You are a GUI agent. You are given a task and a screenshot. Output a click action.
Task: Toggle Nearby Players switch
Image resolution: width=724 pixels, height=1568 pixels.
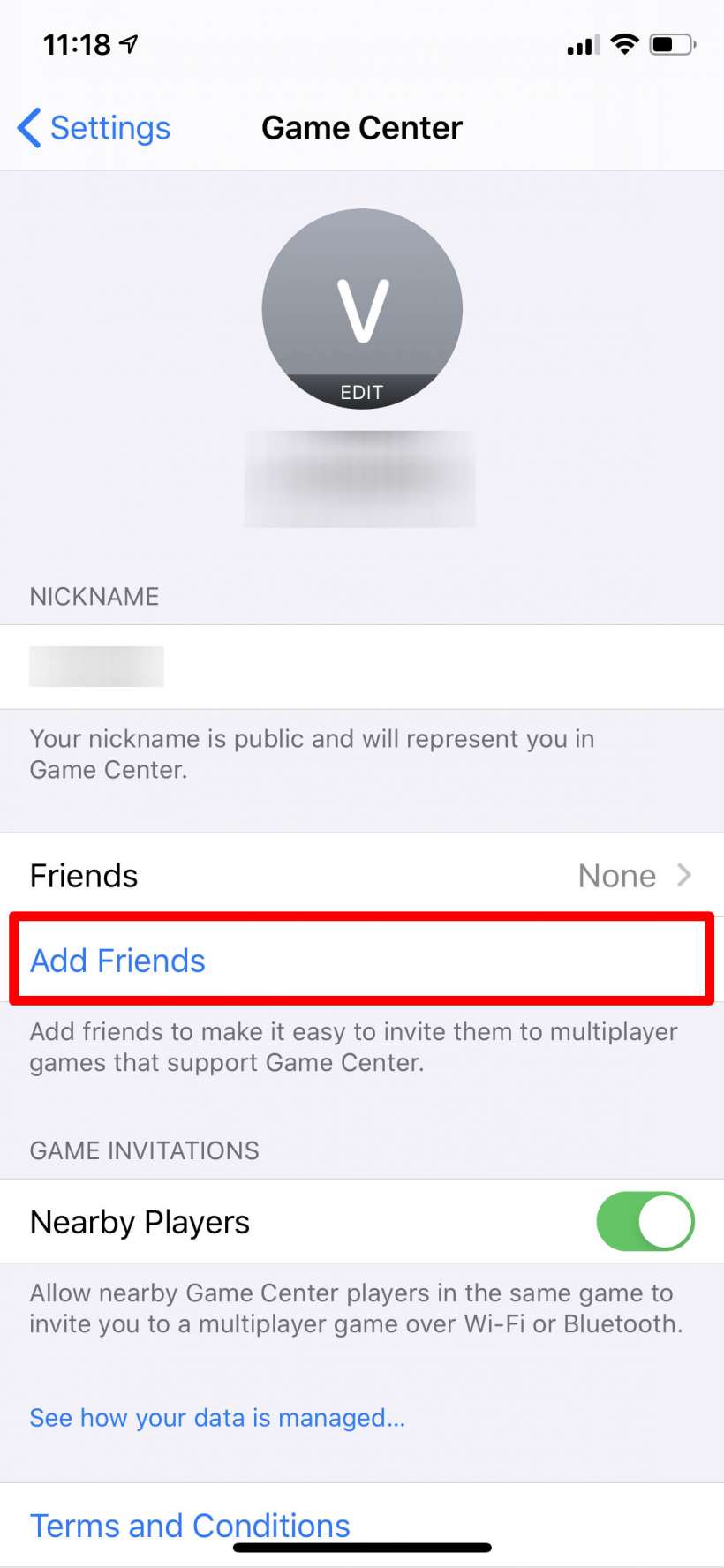click(x=645, y=1222)
